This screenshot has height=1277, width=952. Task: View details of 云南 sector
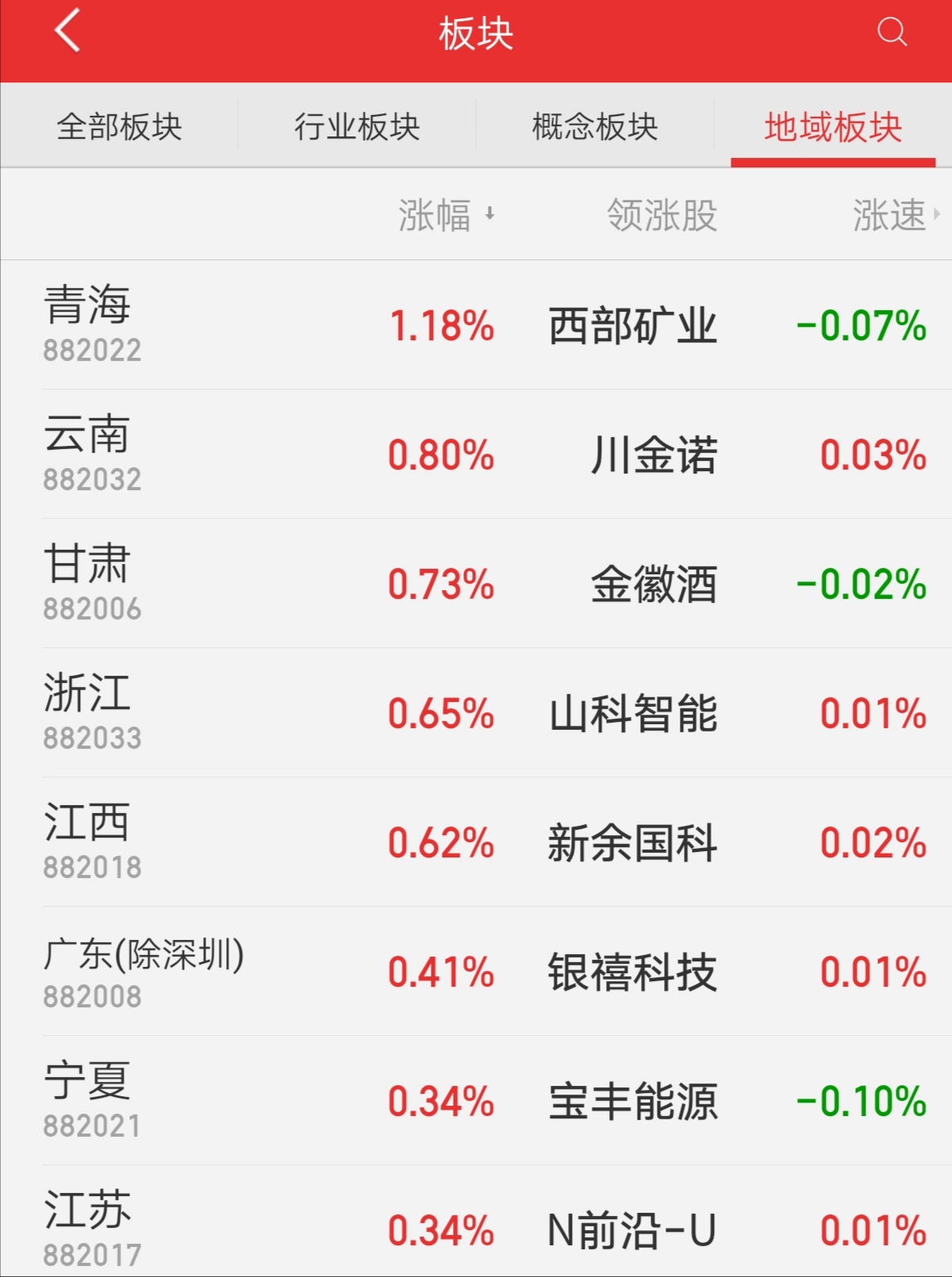point(87,452)
